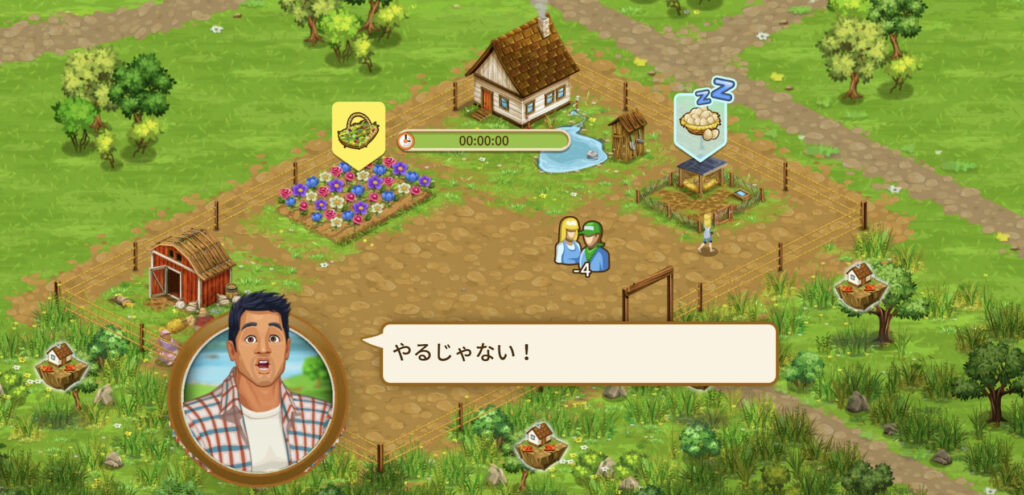Open the red barn building
Image resolution: width=1024 pixels, height=495 pixels.
(x=189, y=268)
